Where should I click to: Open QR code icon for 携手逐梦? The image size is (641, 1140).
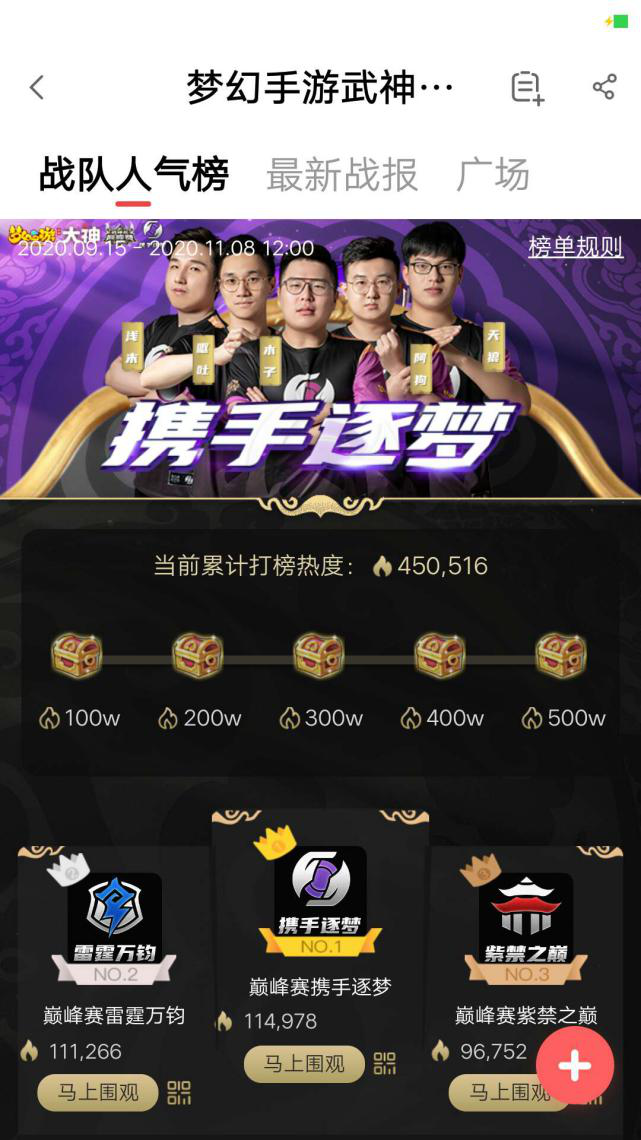(x=385, y=1063)
